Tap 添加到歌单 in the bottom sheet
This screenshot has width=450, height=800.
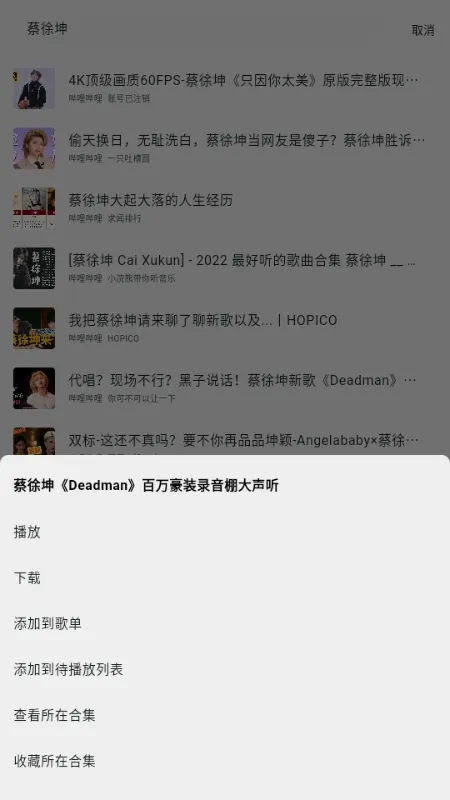(224, 623)
